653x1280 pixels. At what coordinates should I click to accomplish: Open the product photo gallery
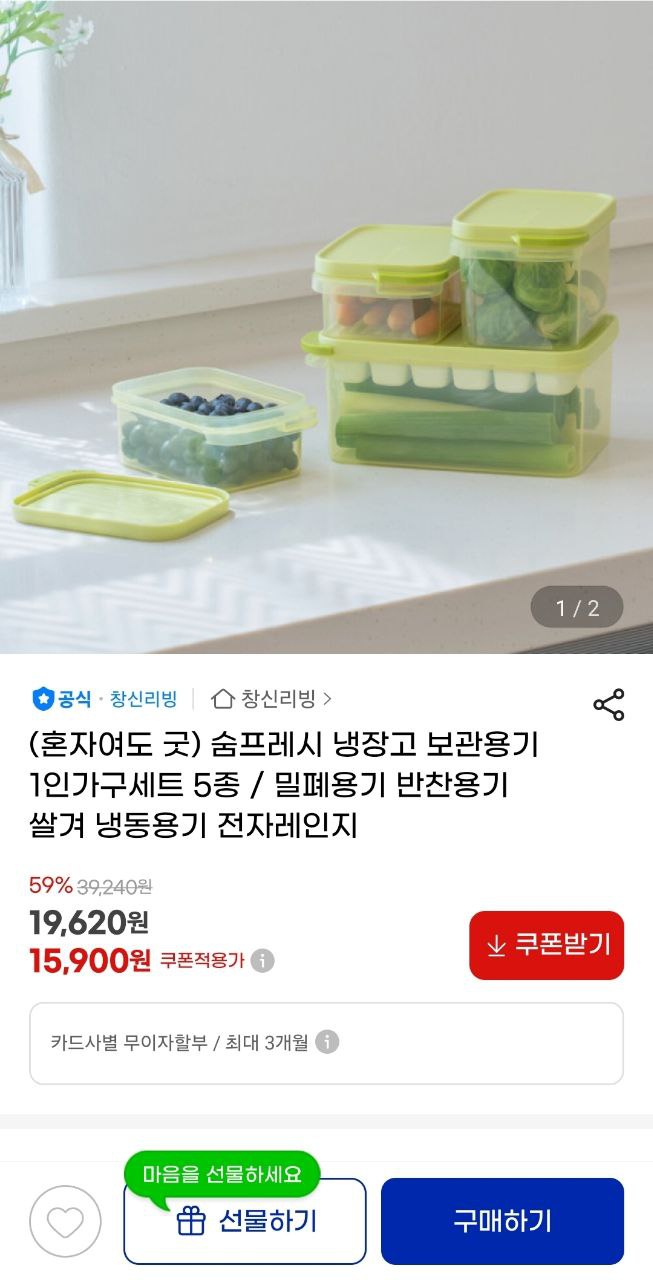pyautogui.click(x=326, y=326)
